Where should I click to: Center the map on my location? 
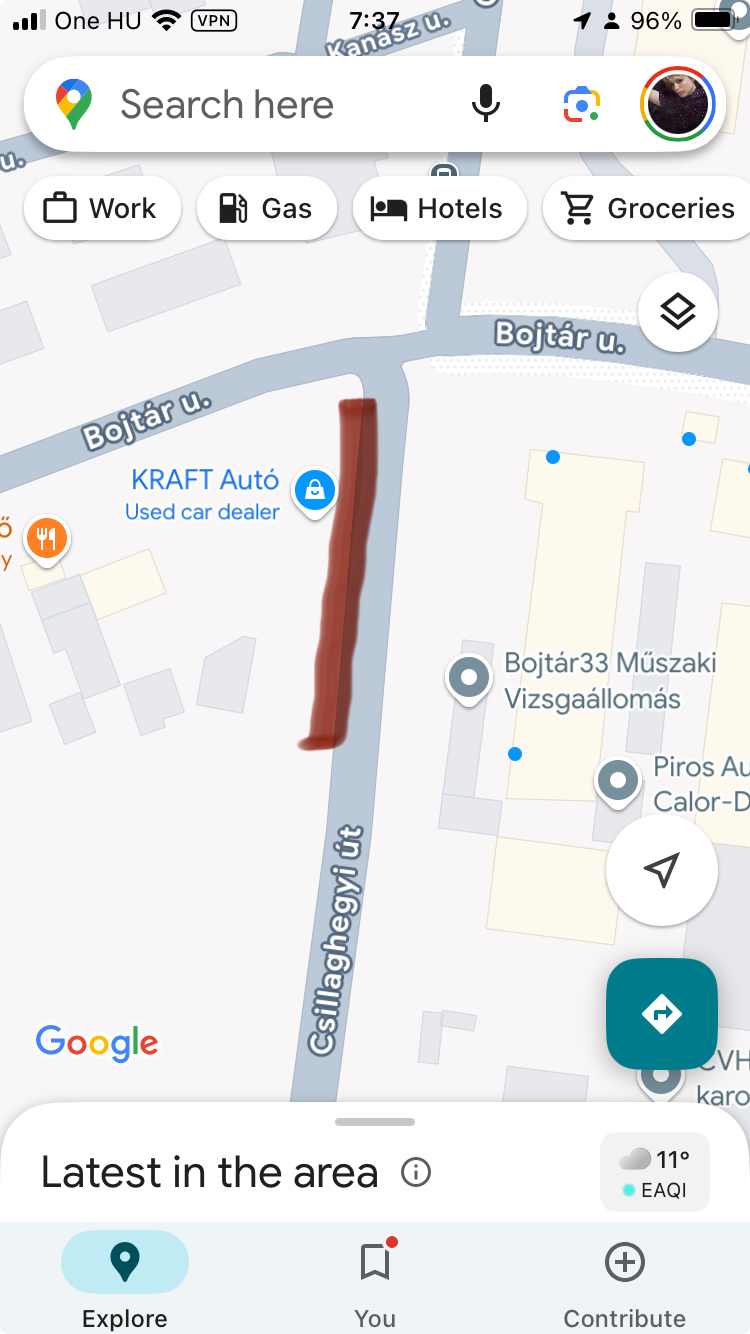pos(661,870)
